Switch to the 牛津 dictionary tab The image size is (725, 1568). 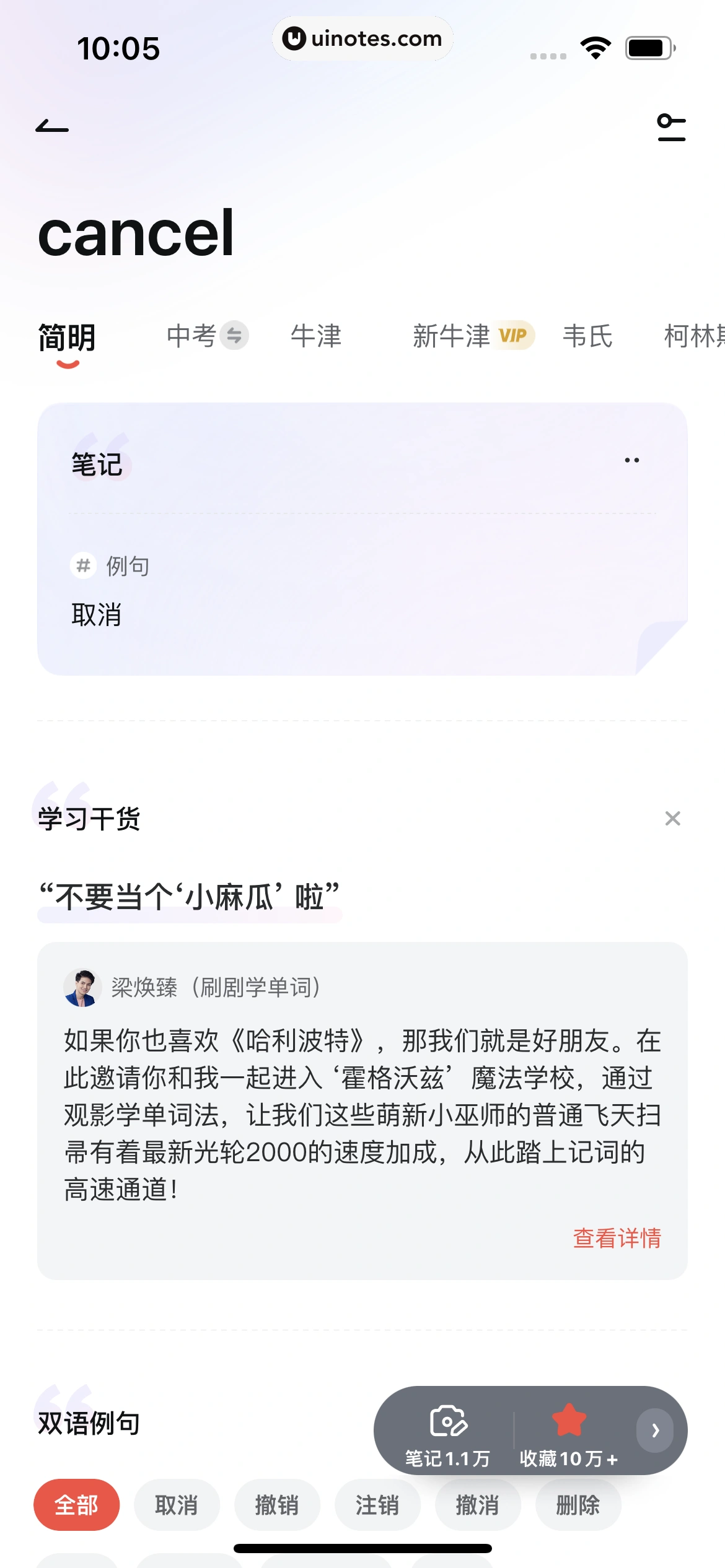(x=317, y=336)
